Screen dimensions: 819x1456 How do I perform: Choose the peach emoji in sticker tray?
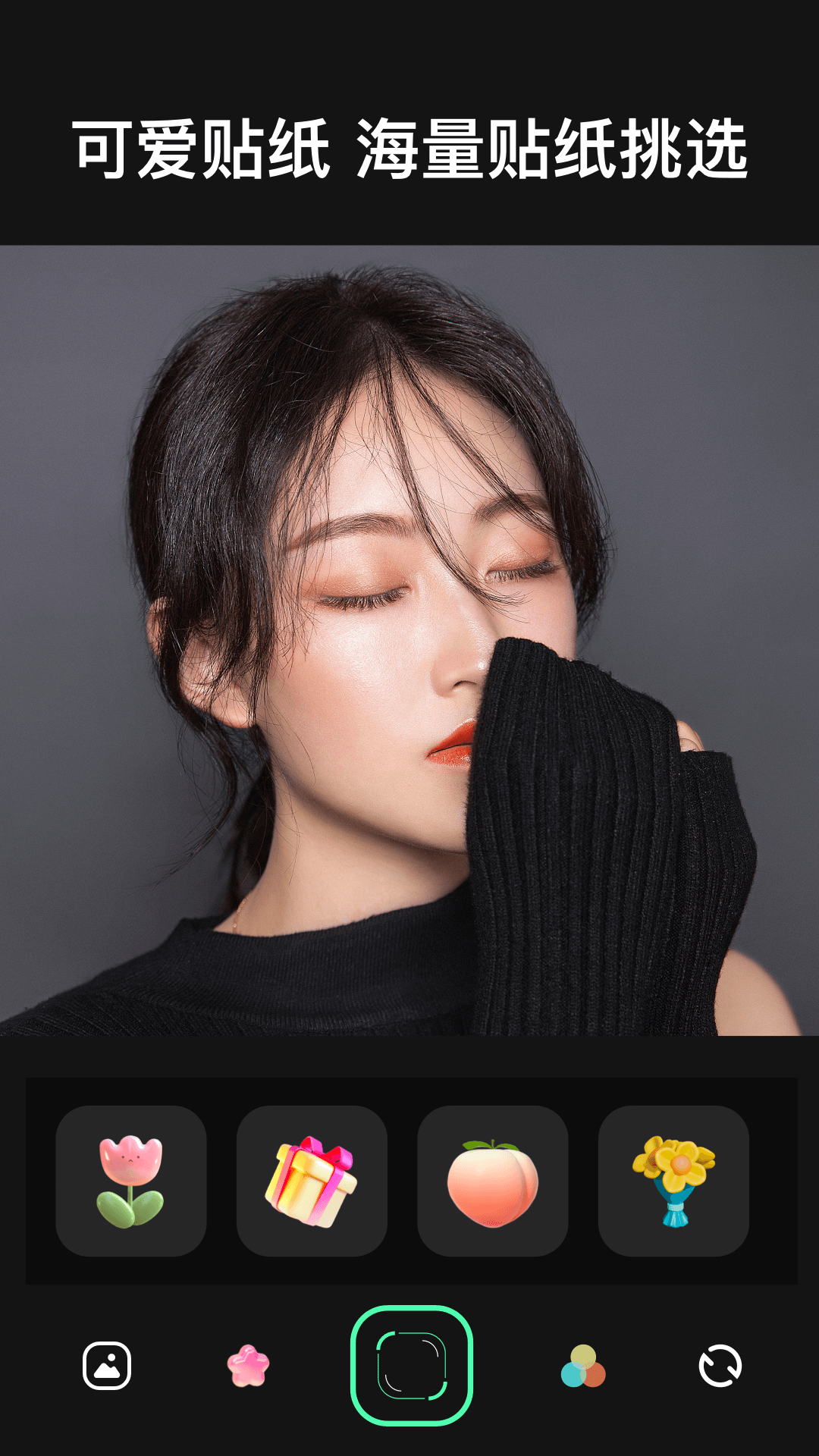tap(494, 1179)
